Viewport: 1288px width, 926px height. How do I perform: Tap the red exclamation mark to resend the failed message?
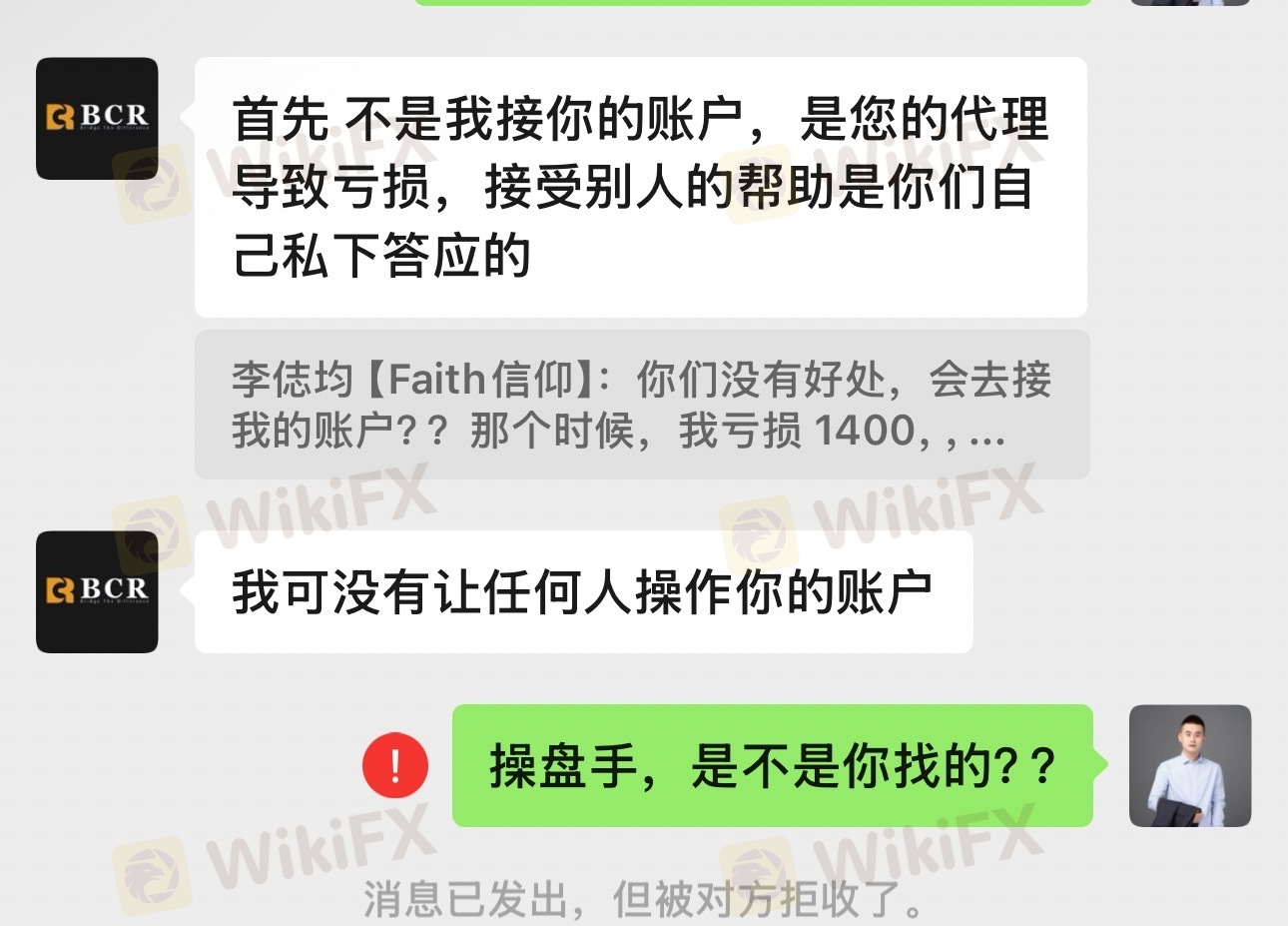(395, 766)
